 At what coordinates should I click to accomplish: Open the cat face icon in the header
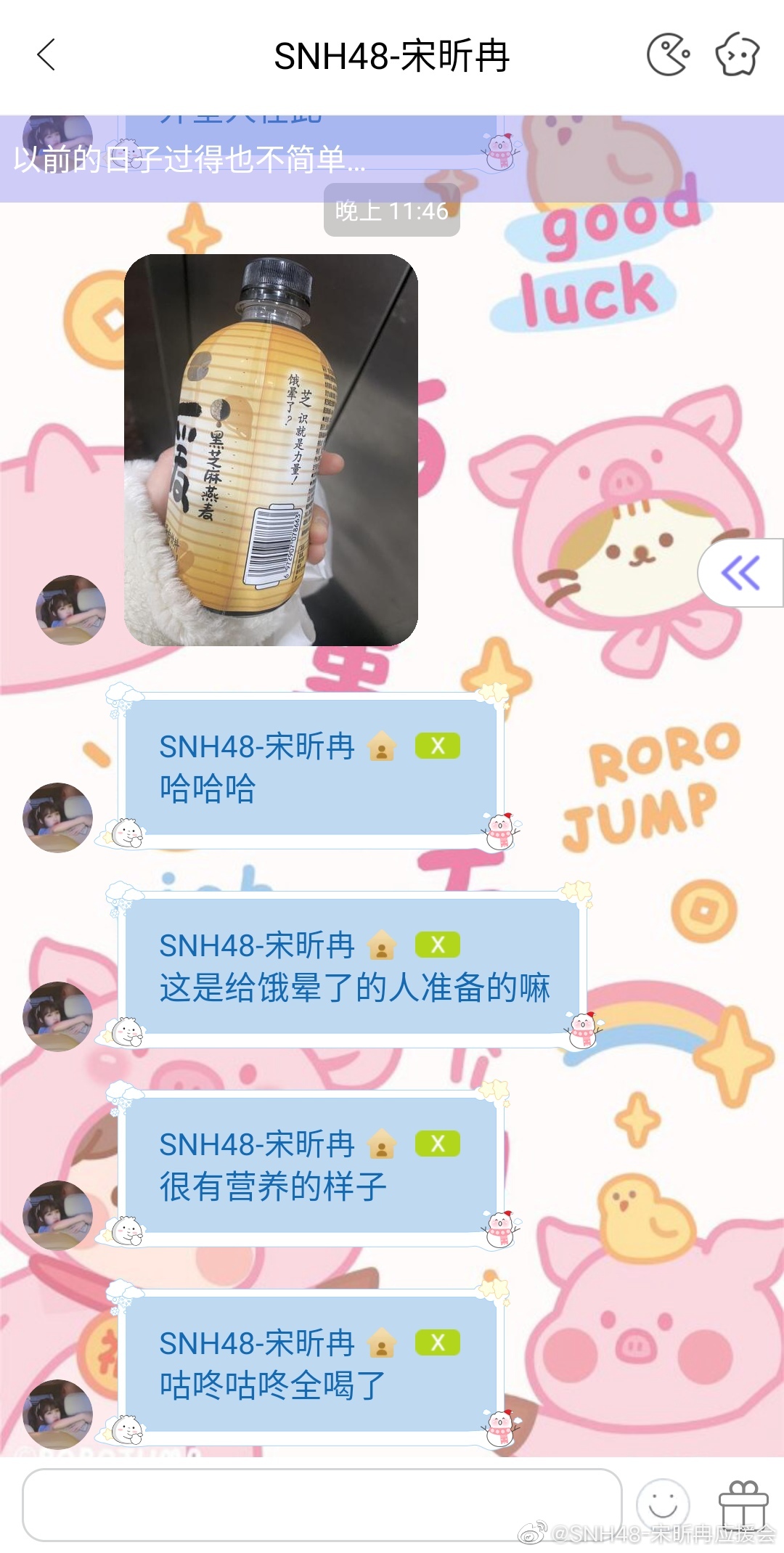pyautogui.click(x=737, y=54)
